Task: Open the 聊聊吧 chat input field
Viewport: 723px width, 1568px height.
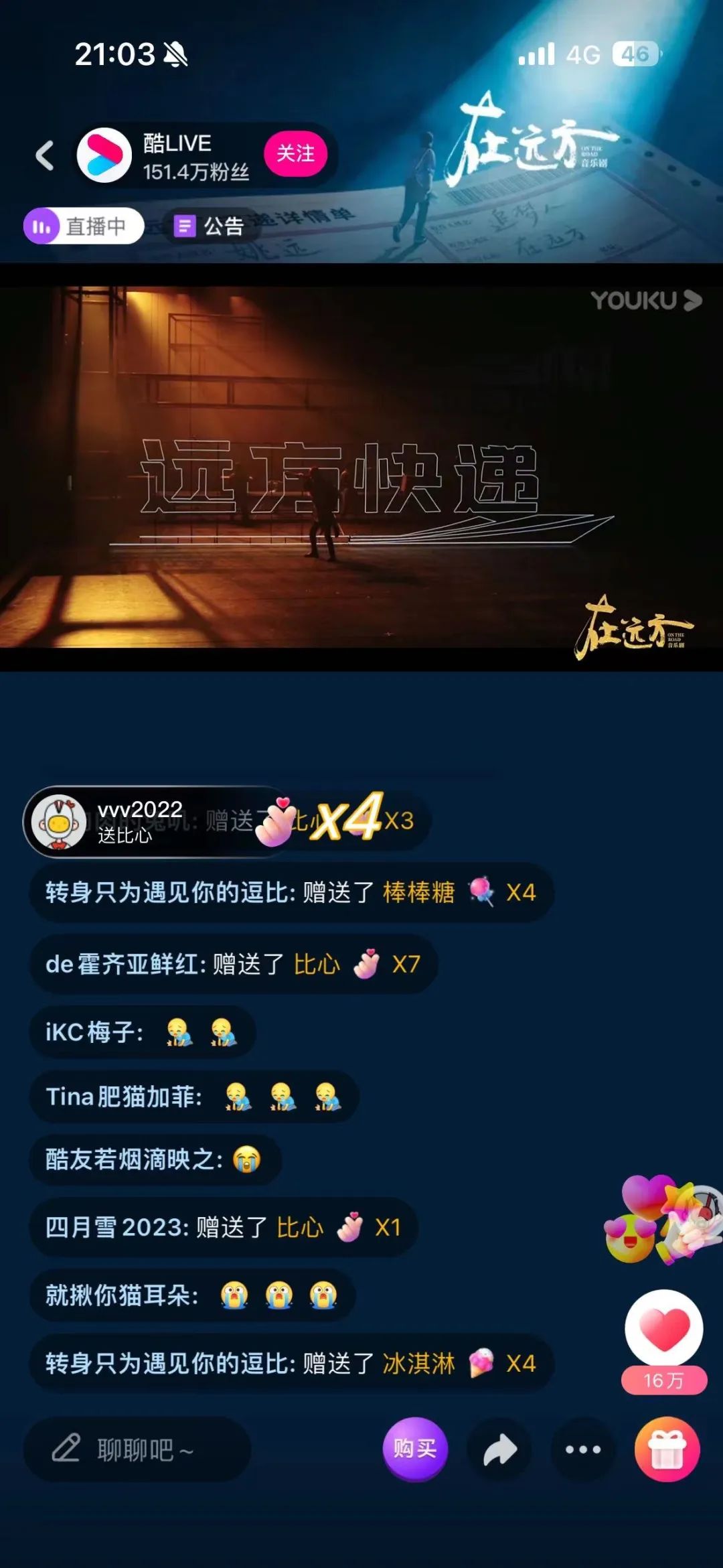Action: click(x=137, y=1450)
